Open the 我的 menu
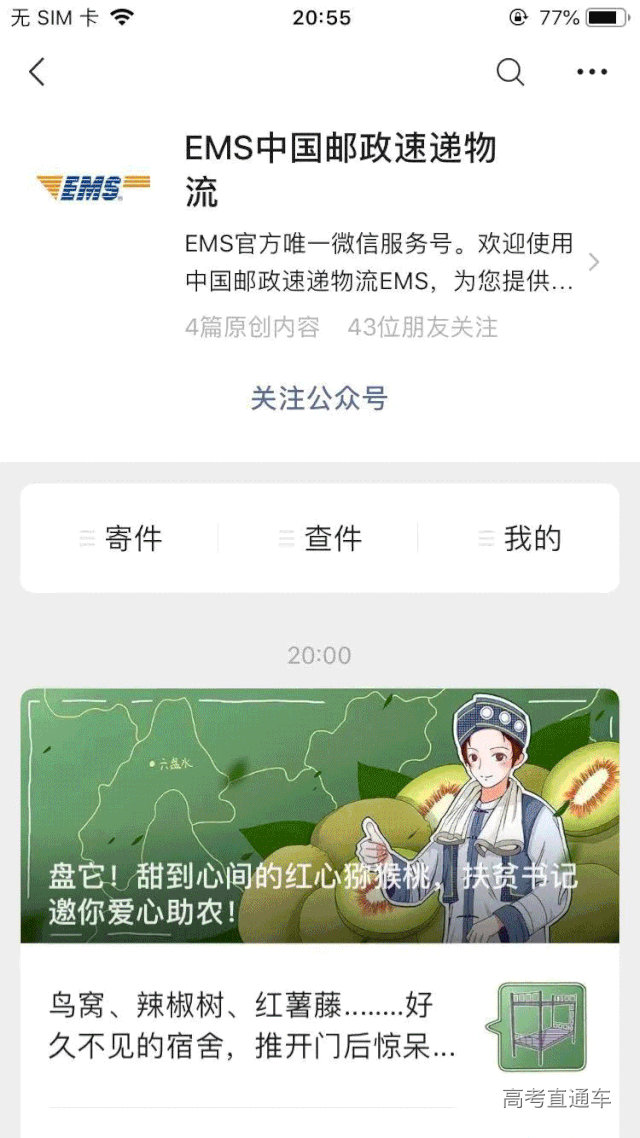The image size is (640, 1138). tap(520, 539)
